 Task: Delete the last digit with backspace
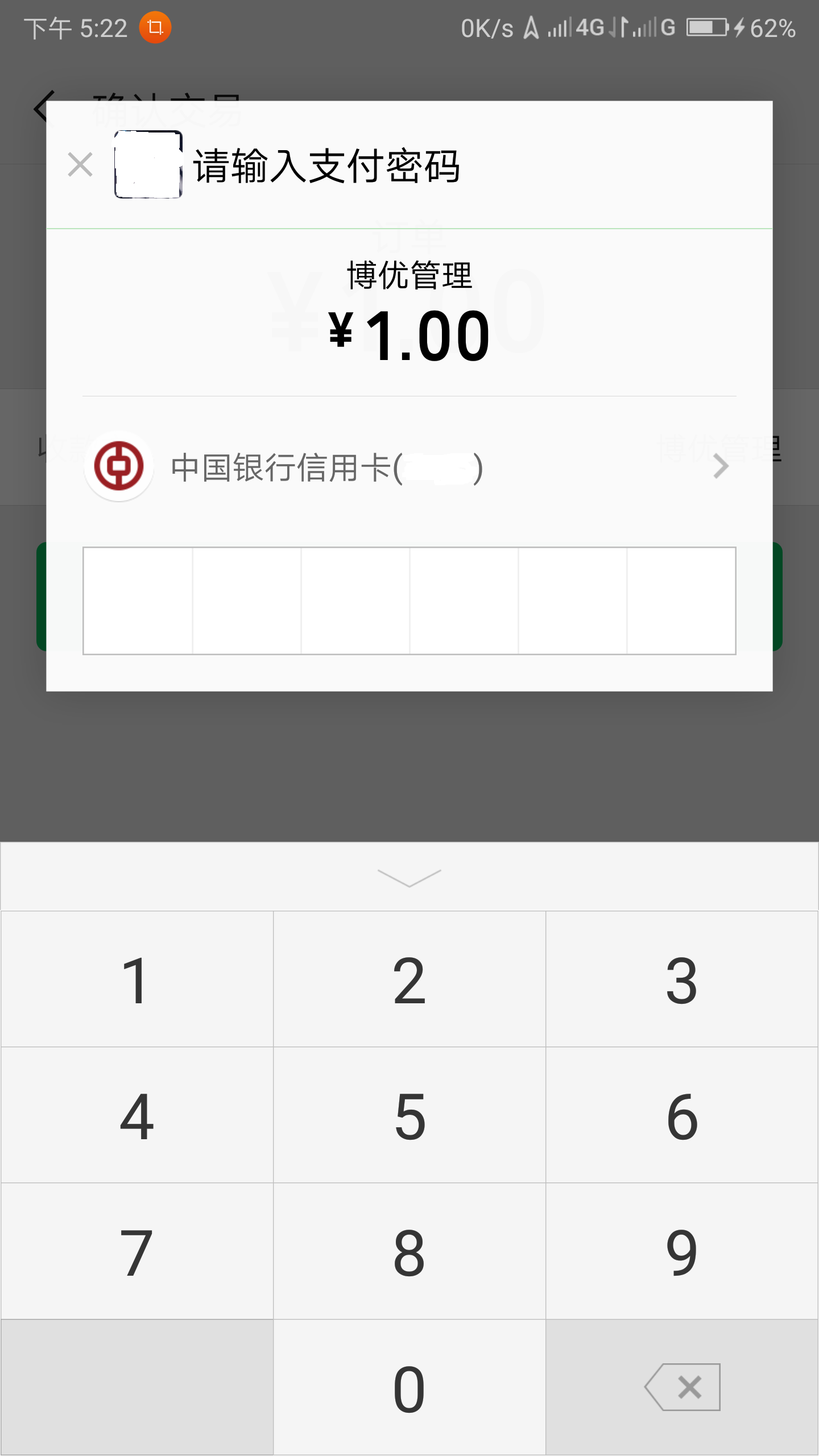[x=682, y=1388]
